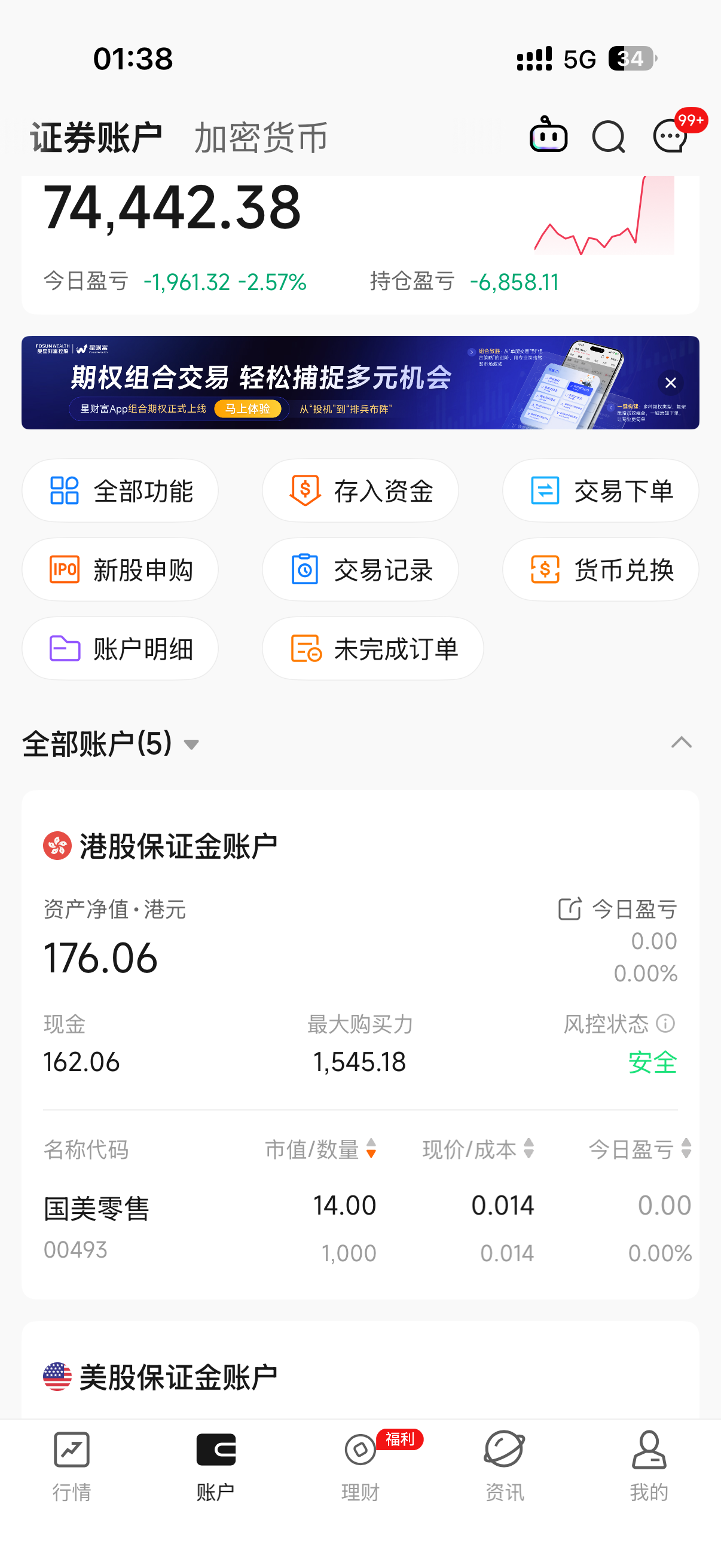Screen dimensions: 721x1568
Task: Switch to the 理财 tab
Action: (x=360, y=1466)
